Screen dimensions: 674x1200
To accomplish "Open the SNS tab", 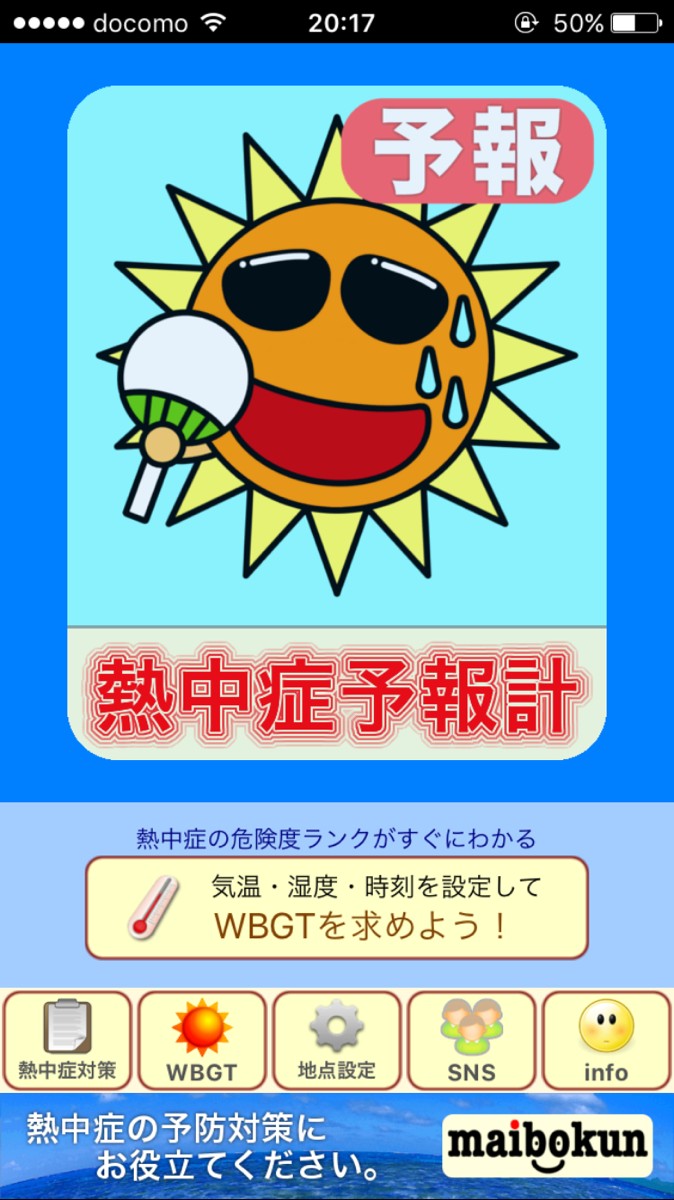I will pyautogui.click(x=472, y=1040).
